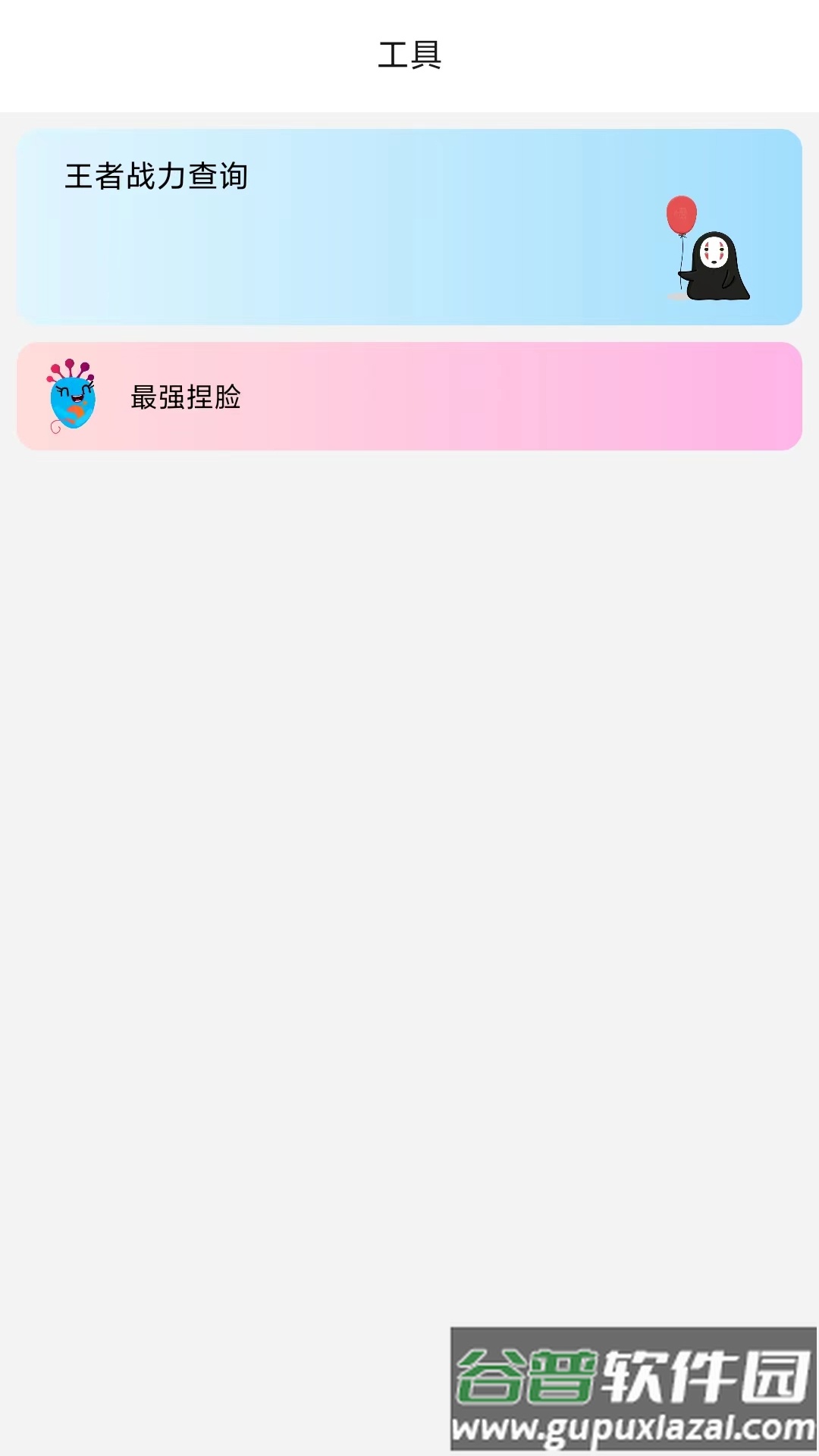Click the 最强捏脸 text label

(x=187, y=397)
